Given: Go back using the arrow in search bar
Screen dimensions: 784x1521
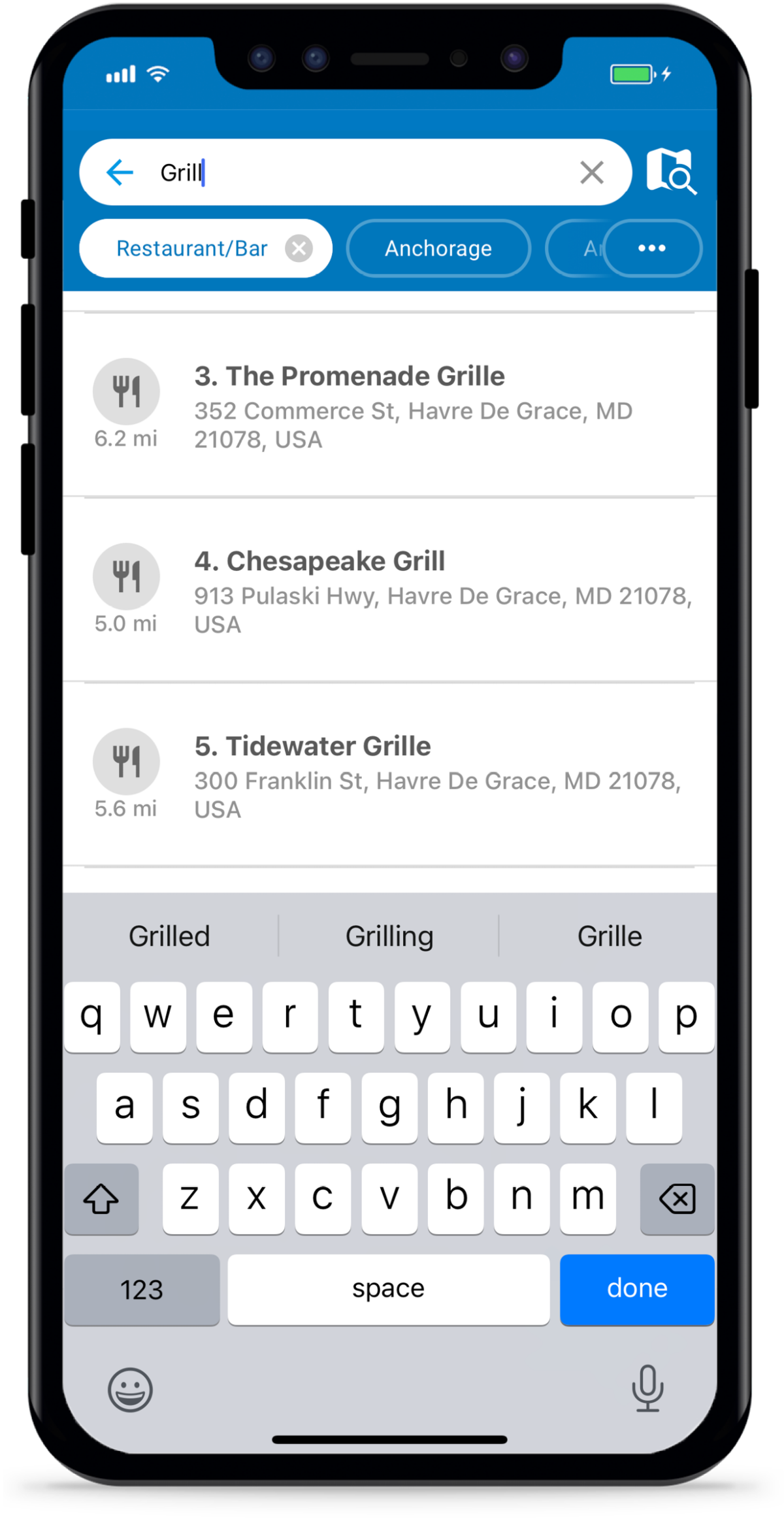Looking at the screenshot, I should (x=120, y=173).
